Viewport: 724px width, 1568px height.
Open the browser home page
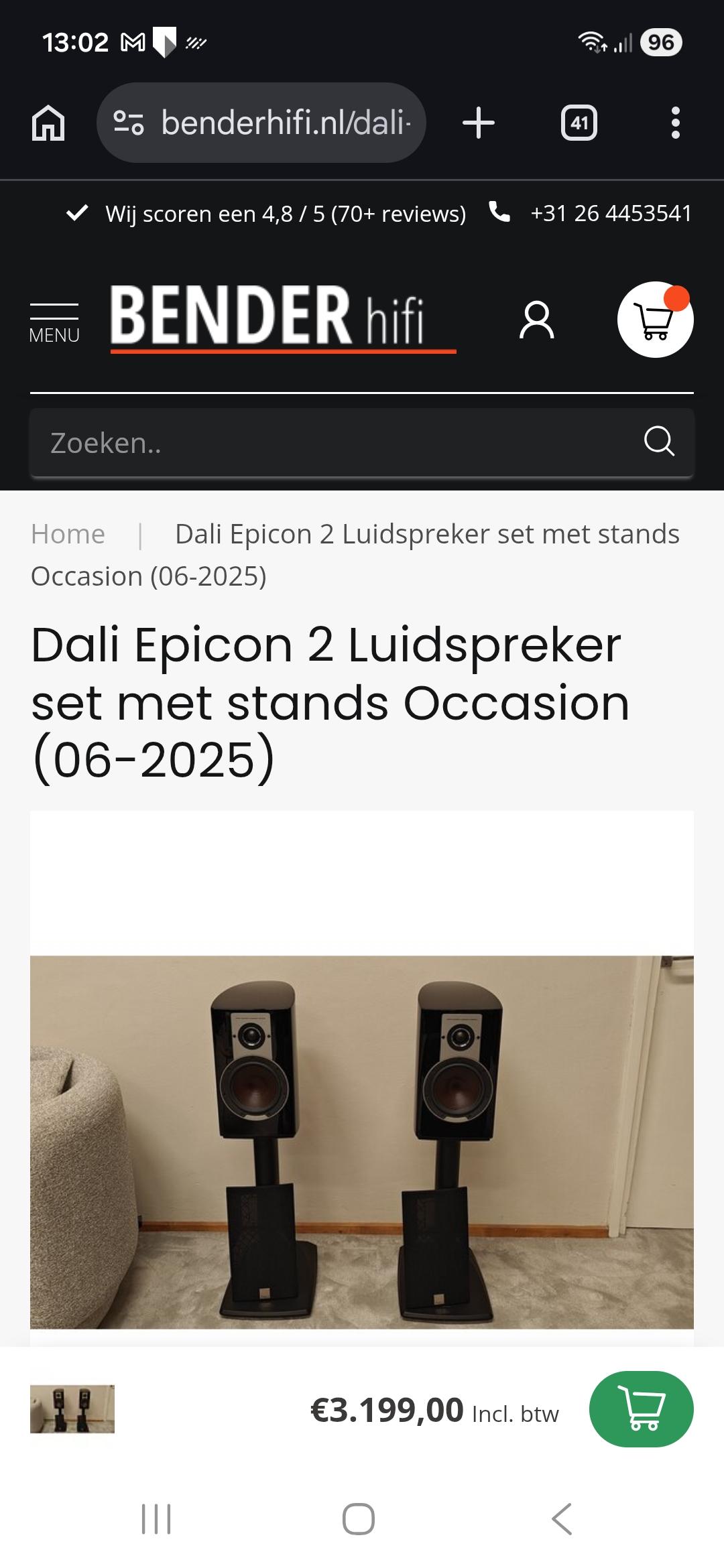click(x=48, y=123)
